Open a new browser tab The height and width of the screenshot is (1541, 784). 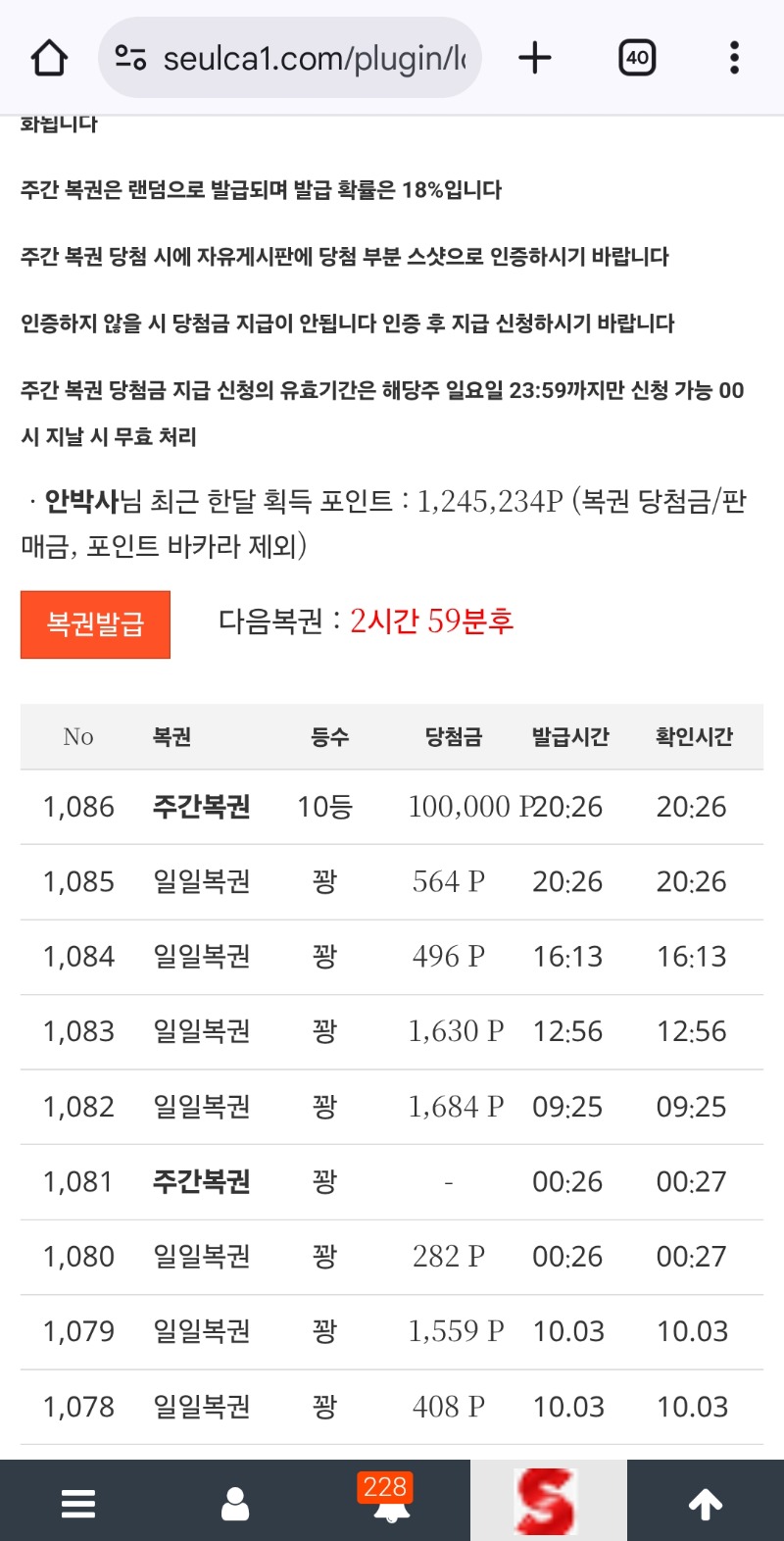pyautogui.click(x=535, y=58)
